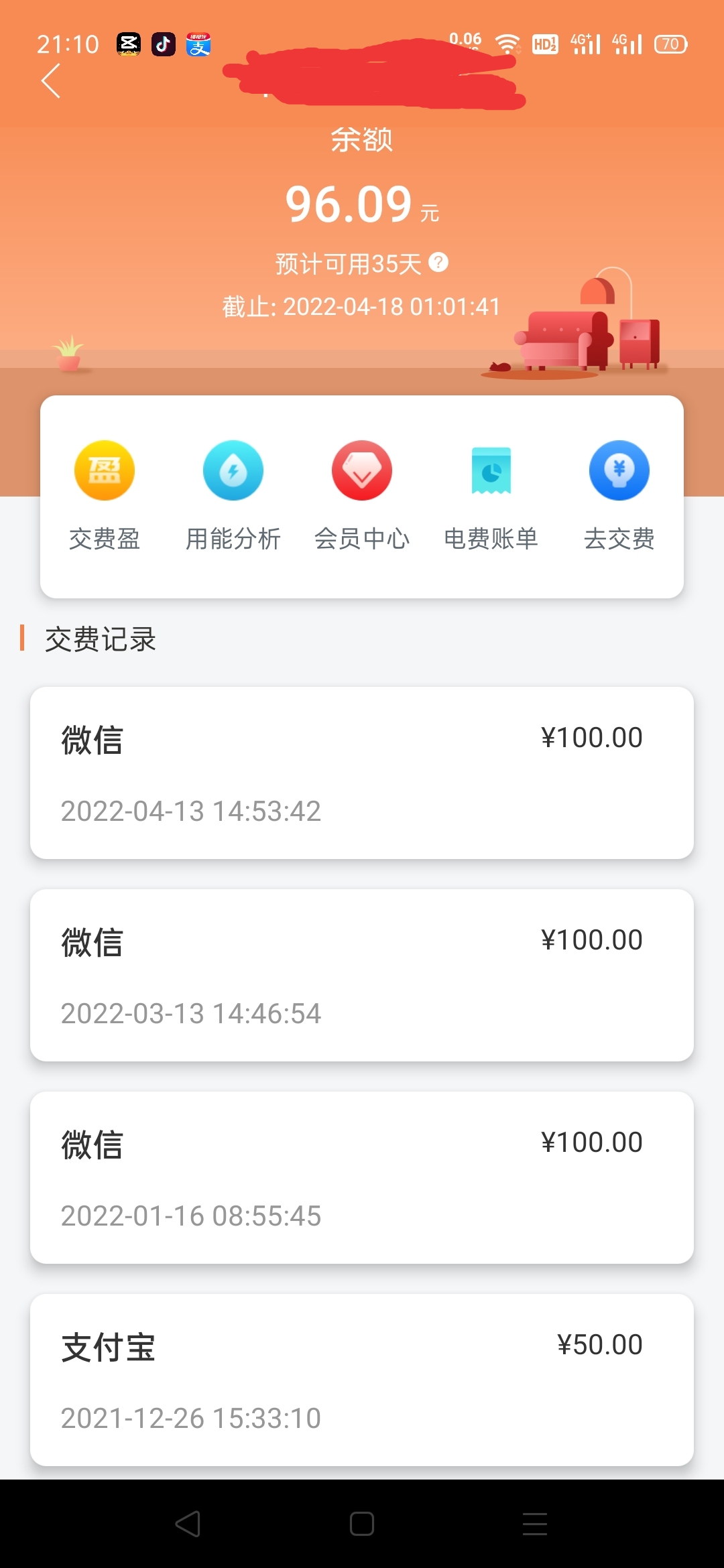View 电费账单
This screenshot has height=1568, width=724.
[491, 494]
